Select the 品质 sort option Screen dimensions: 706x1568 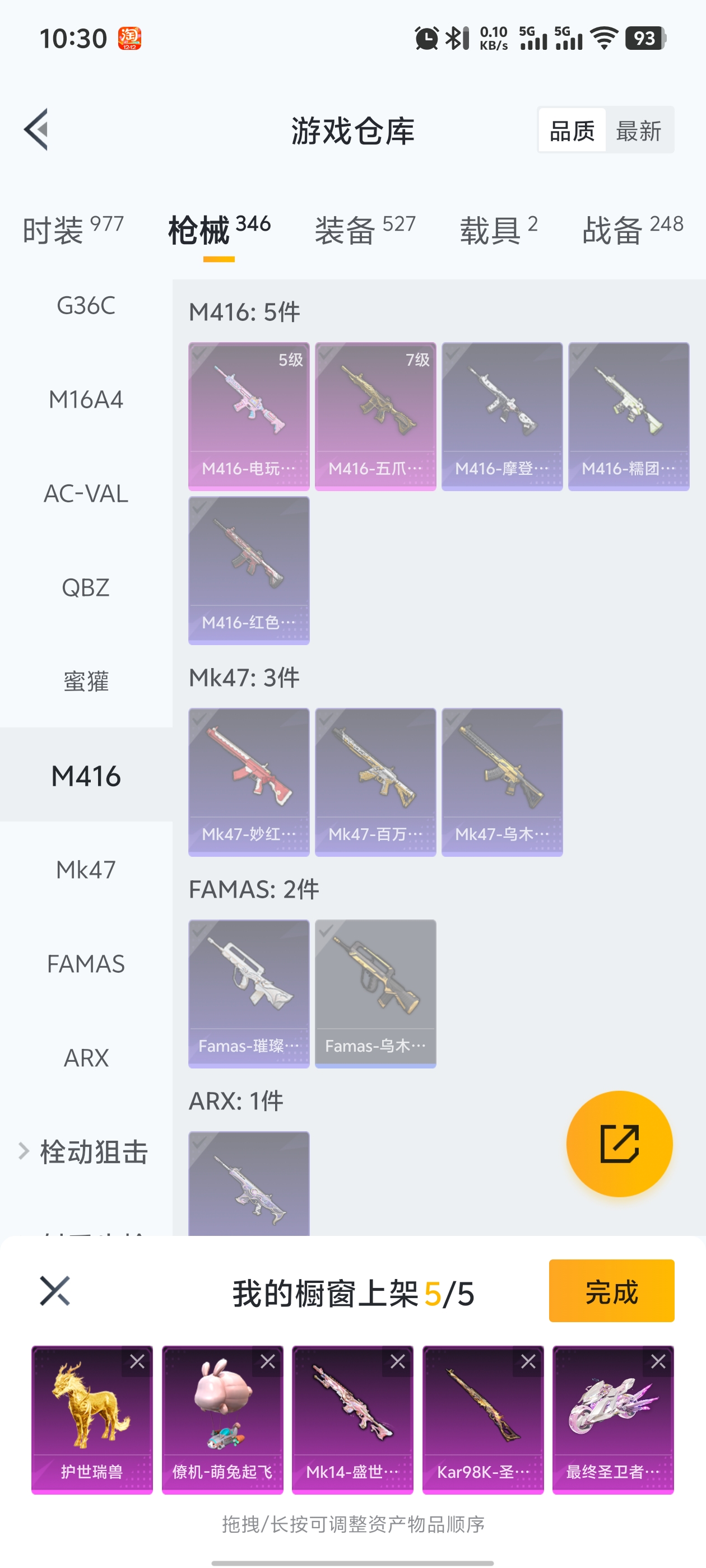572,130
